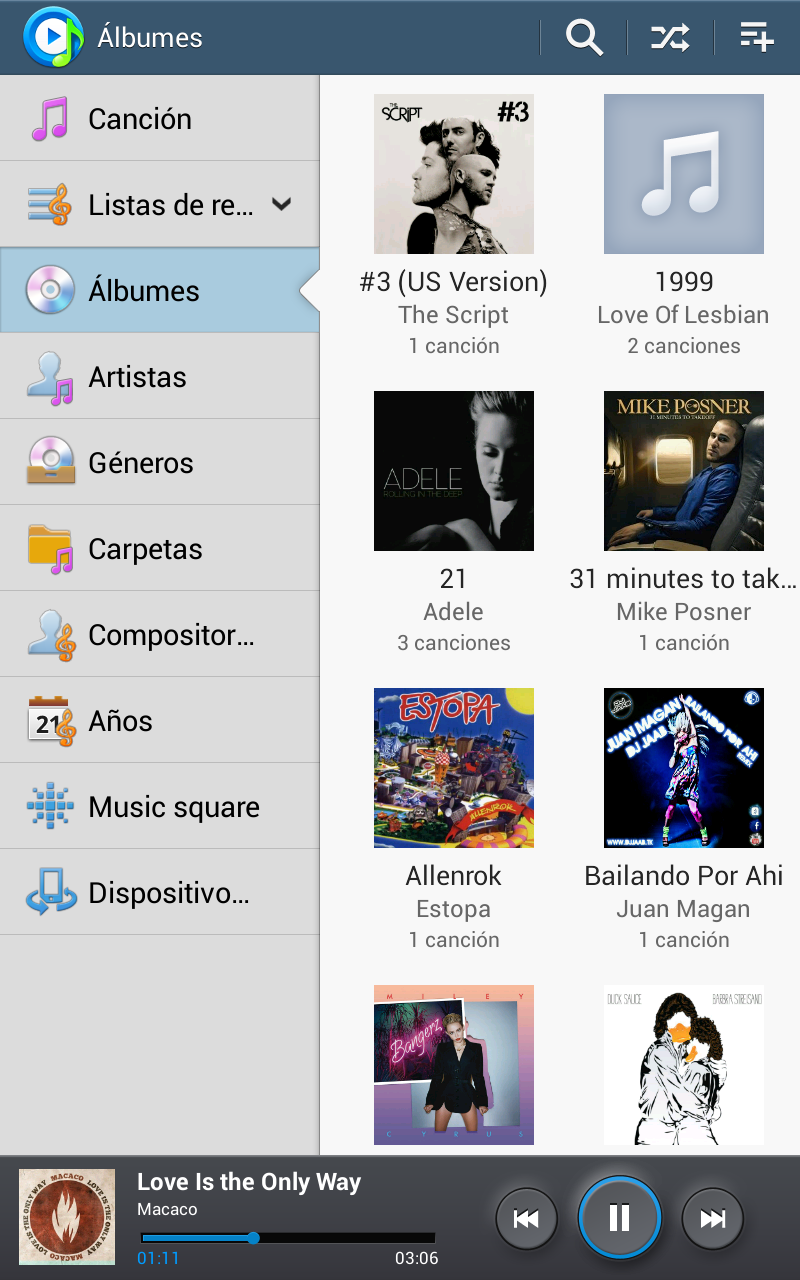Skip to the next track
Viewport: 800px width, 1280px height.
pyautogui.click(x=713, y=1218)
